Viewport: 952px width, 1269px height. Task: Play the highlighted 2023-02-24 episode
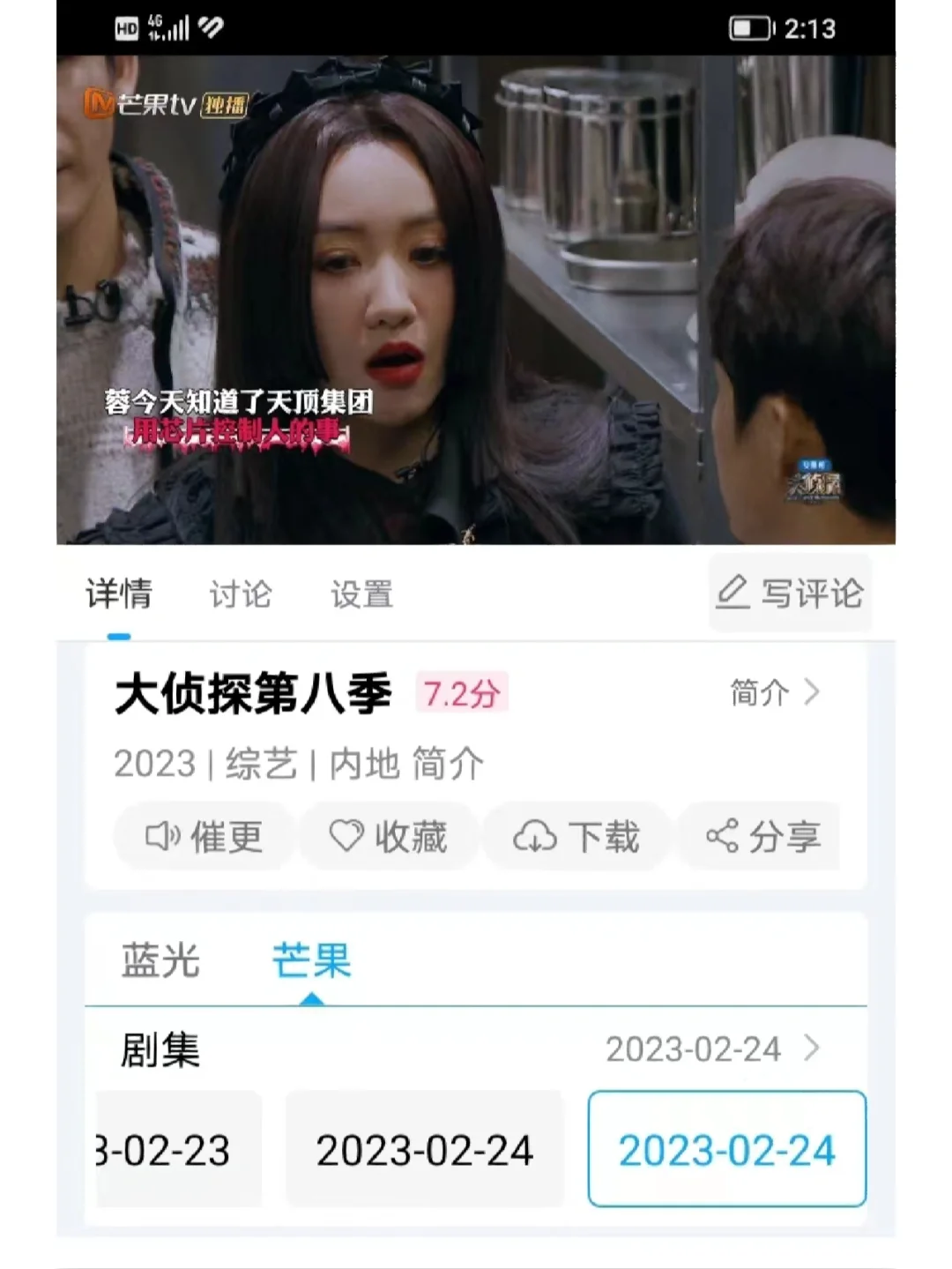[x=726, y=1149]
